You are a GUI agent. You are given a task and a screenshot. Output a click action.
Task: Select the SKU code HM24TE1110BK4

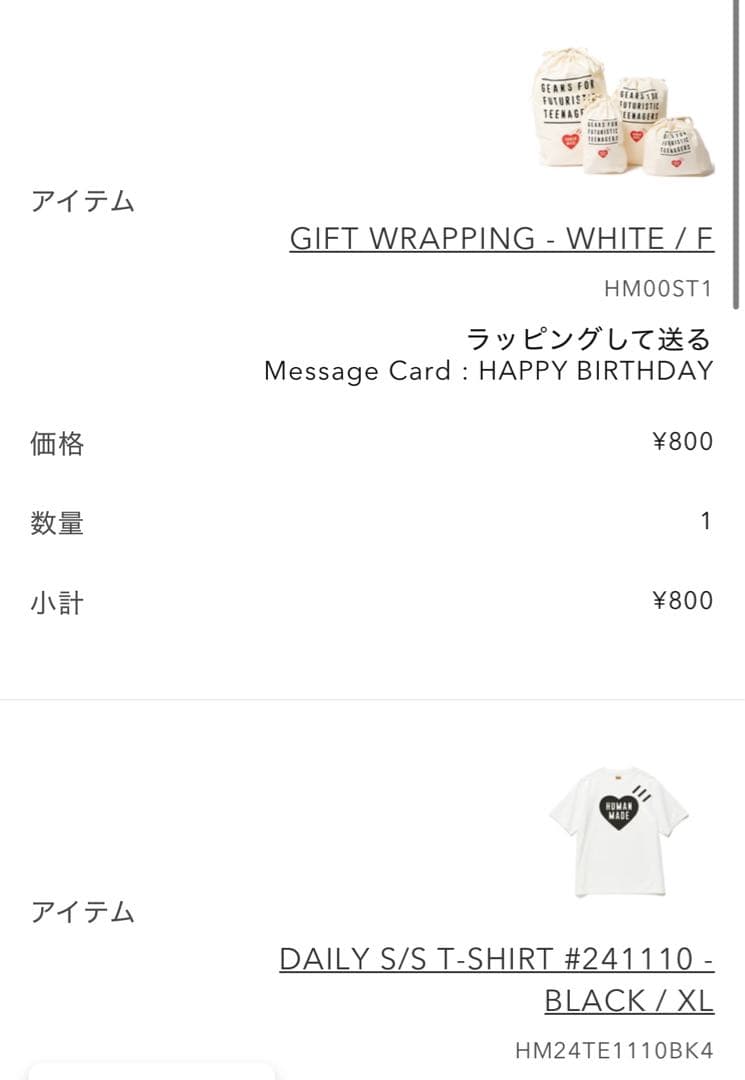point(614,1052)
